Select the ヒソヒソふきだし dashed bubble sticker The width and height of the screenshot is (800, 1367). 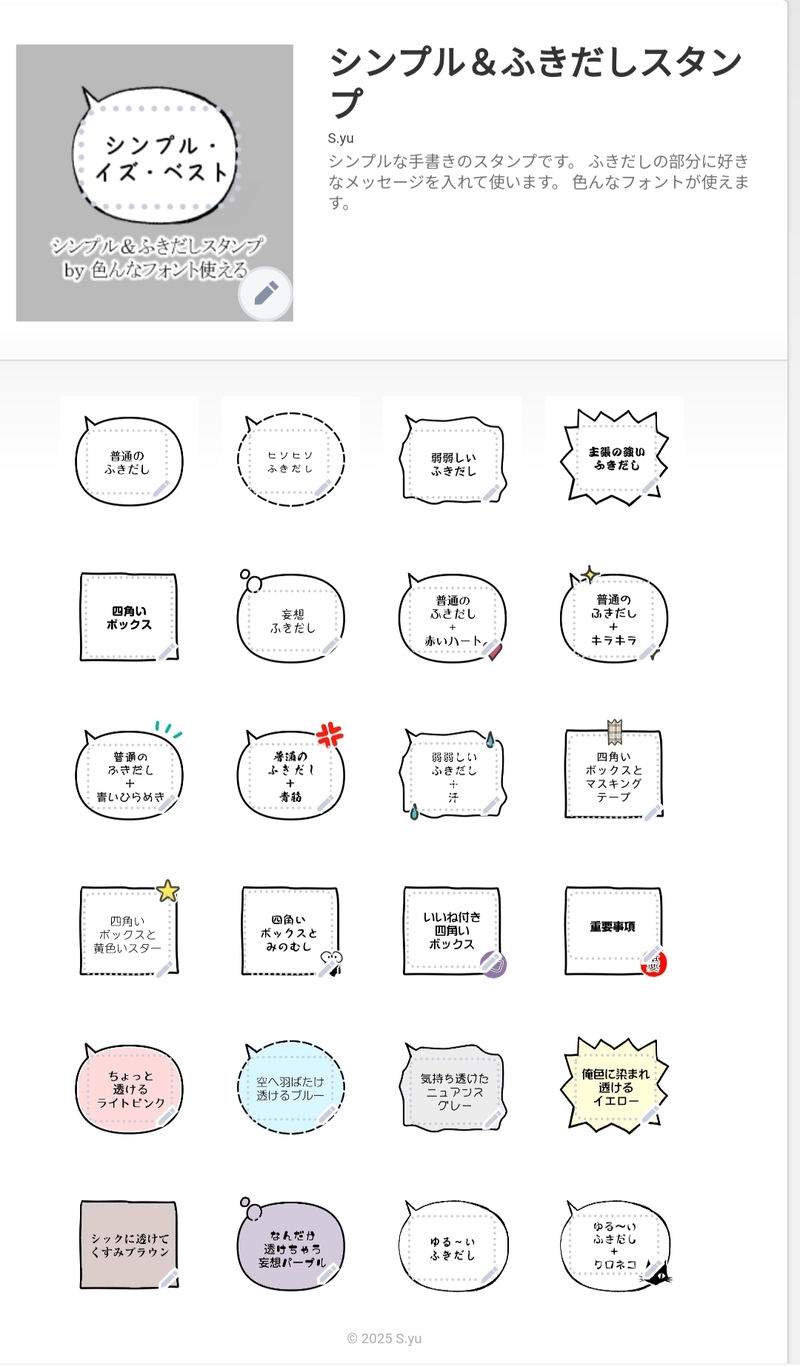pyautogui.click(x=291, y=463)
